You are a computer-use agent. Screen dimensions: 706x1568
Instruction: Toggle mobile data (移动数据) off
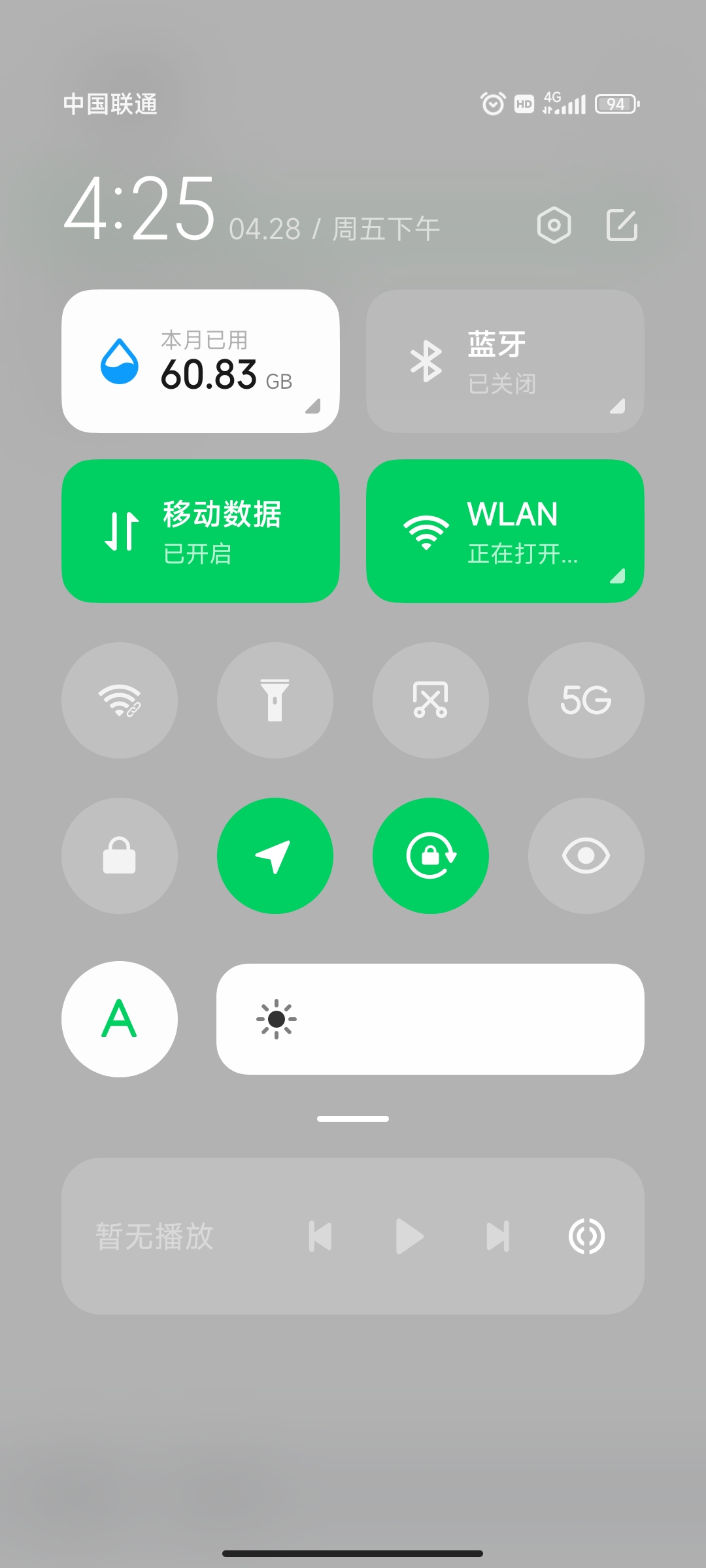200,531
